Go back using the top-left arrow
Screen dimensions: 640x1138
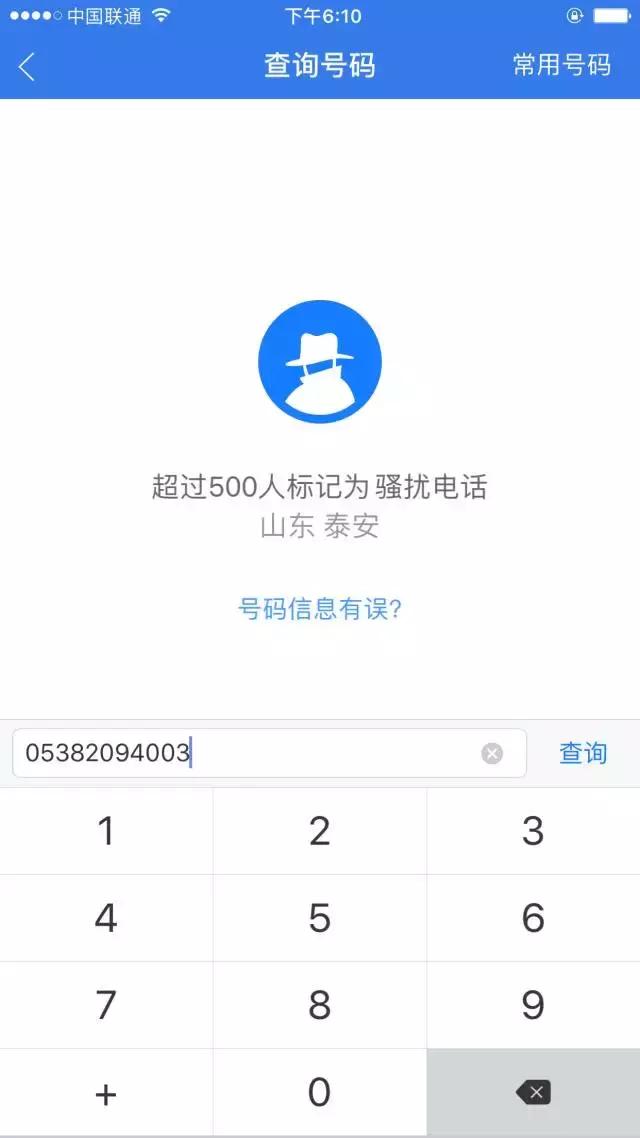point(27,67)
